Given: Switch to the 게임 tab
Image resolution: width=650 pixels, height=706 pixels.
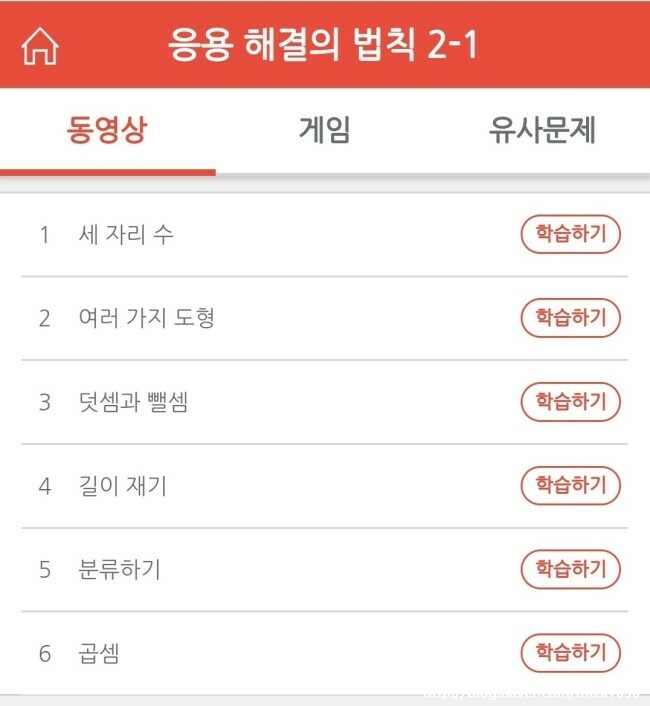Looking at the screenshot, I should pos(324,130).
